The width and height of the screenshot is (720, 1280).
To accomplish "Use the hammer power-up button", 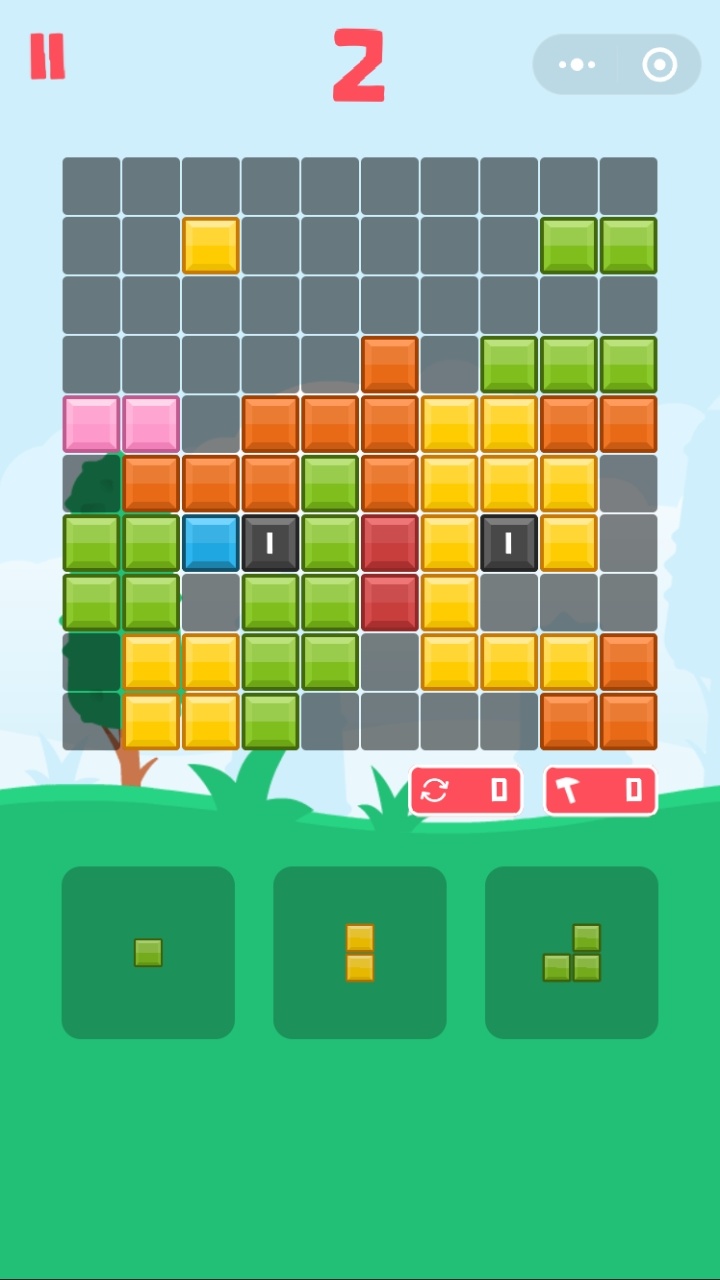I will [x=600, y=791].
